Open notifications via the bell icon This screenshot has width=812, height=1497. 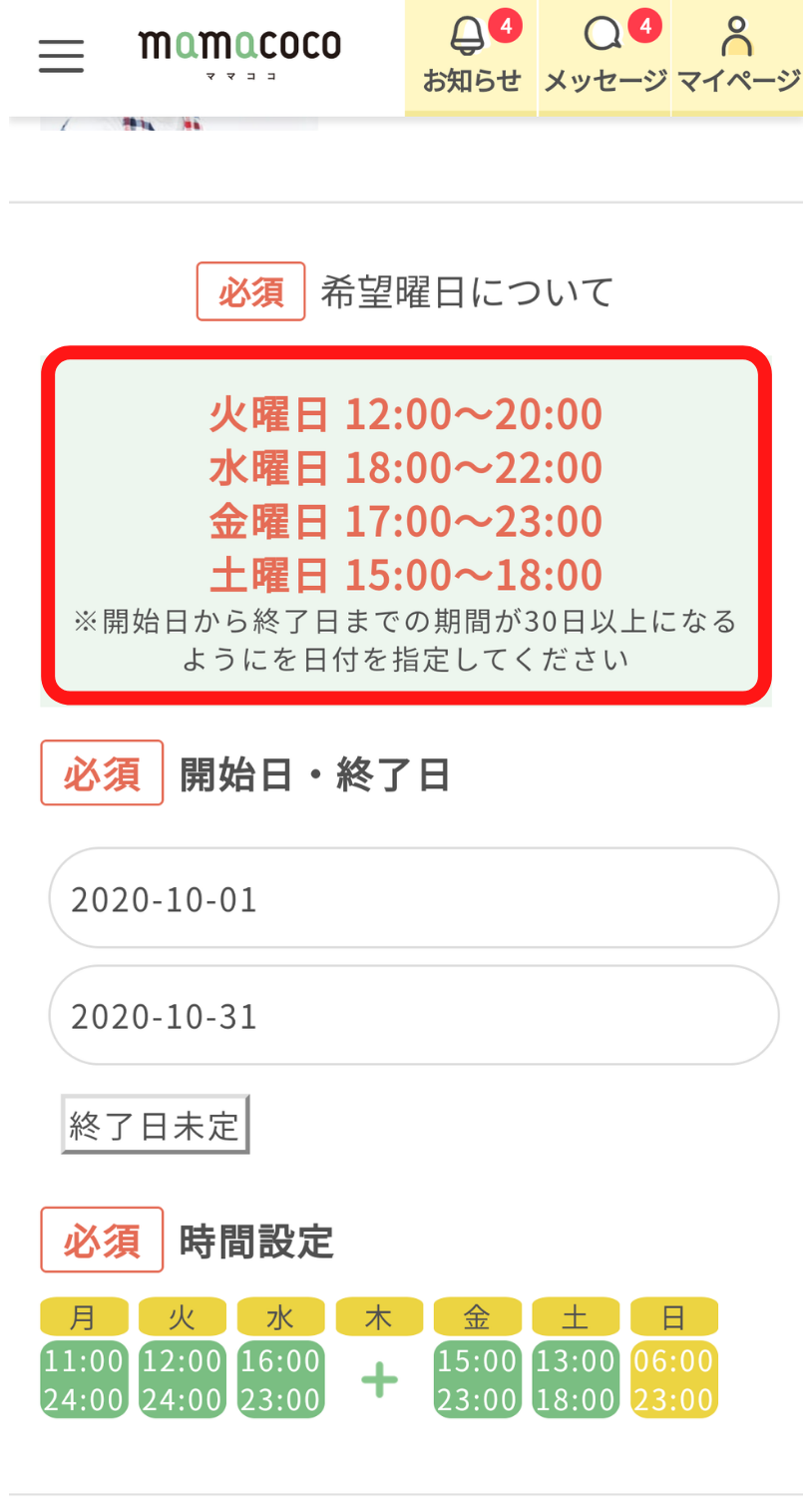[x=465, y=33]
